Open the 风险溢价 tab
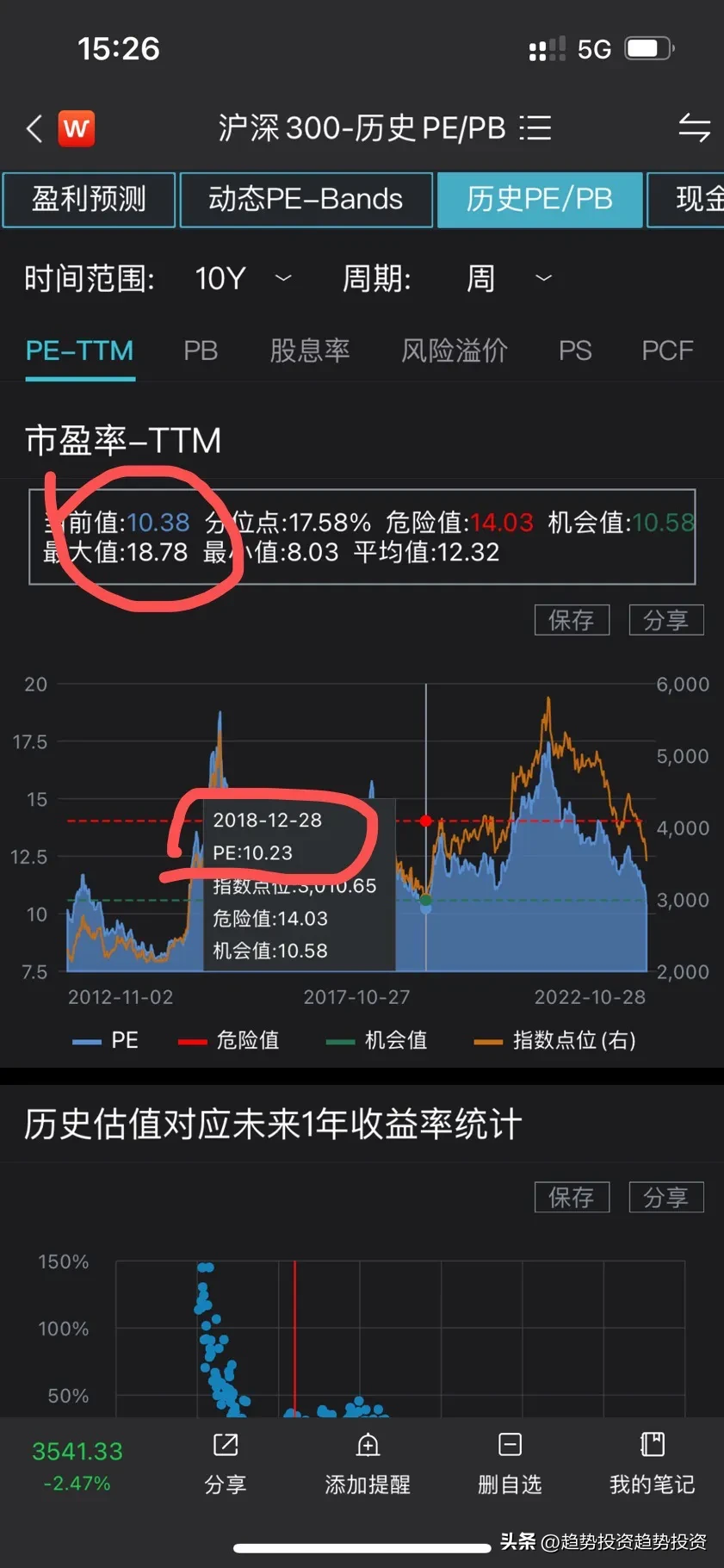The width and height of the screenshot is (724, 1568). (455, 350)
